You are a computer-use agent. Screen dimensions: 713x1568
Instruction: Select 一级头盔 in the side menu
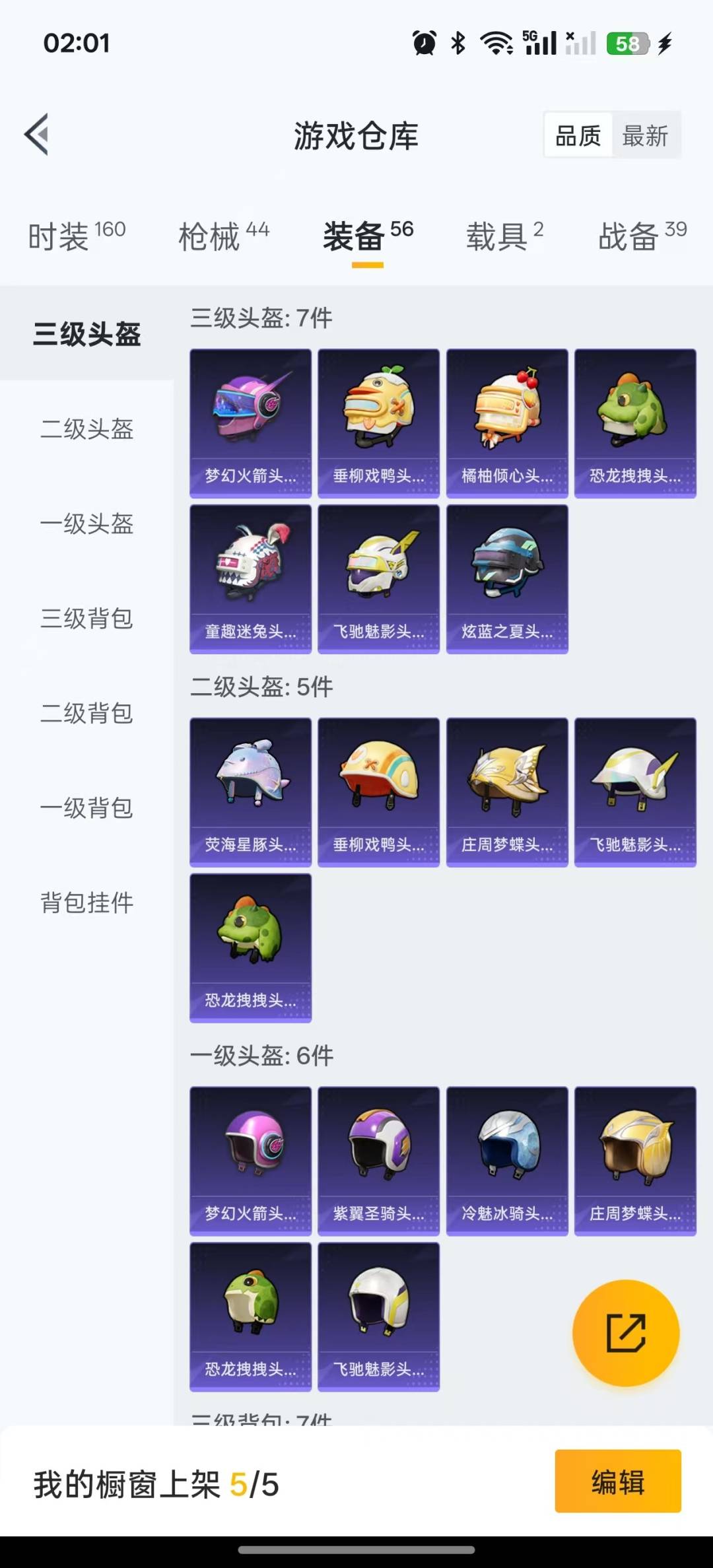click(x=86, y=524)
